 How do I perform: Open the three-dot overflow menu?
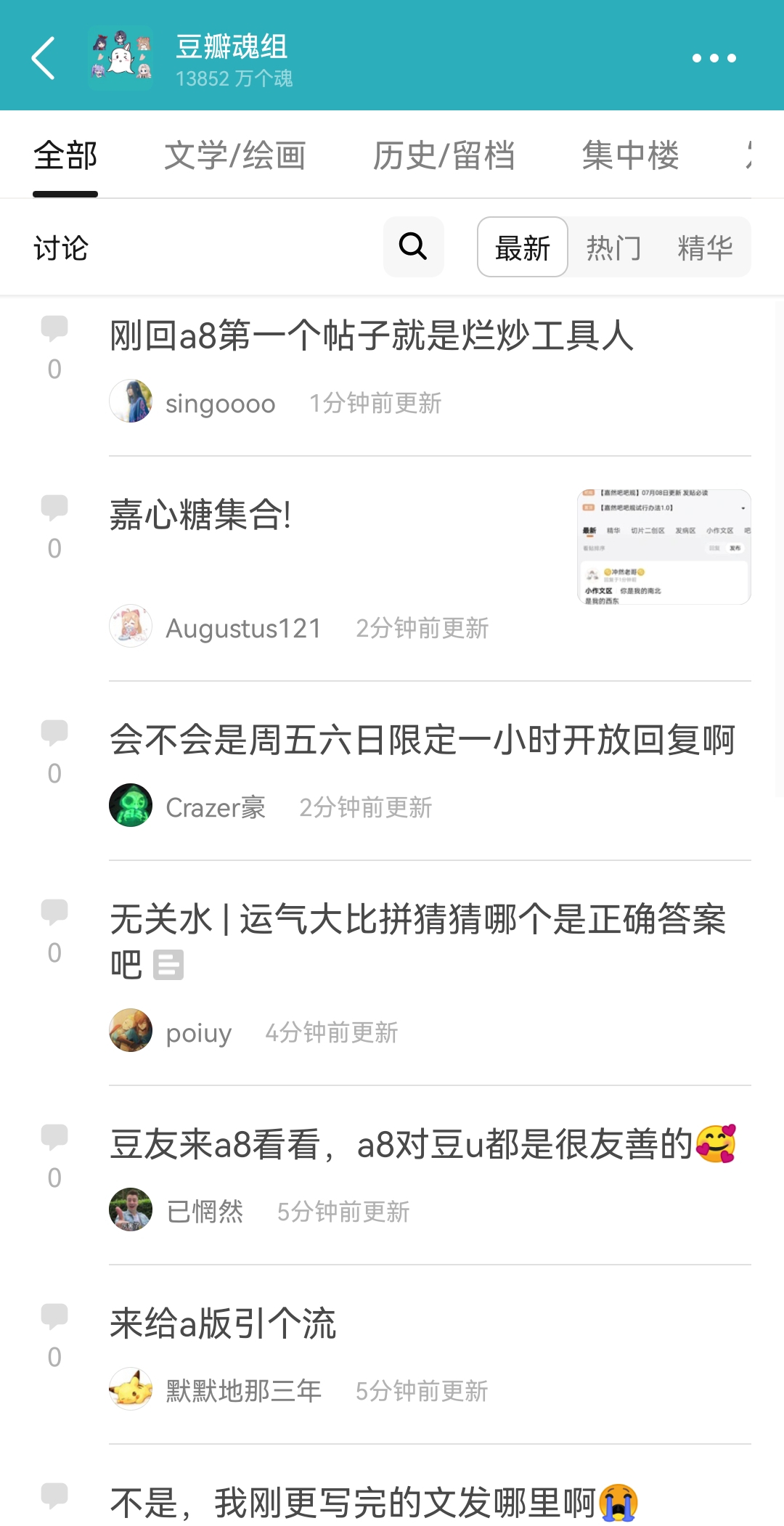(714, 58)
